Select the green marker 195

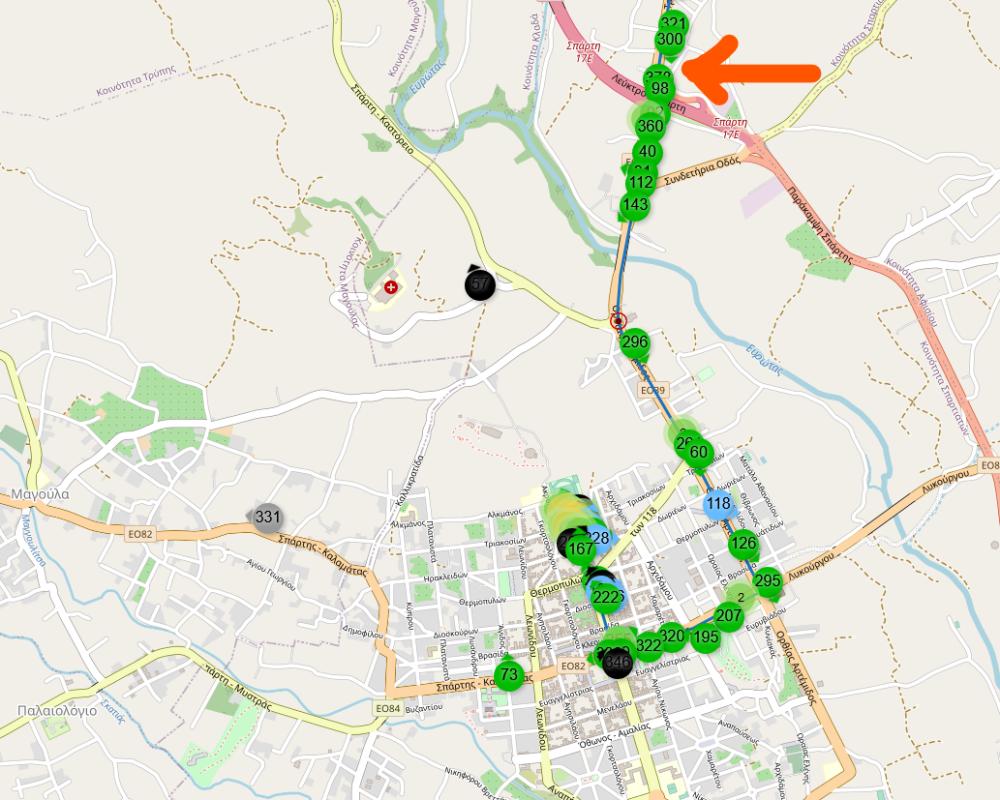pyautogui.click(x=705, y=638)
